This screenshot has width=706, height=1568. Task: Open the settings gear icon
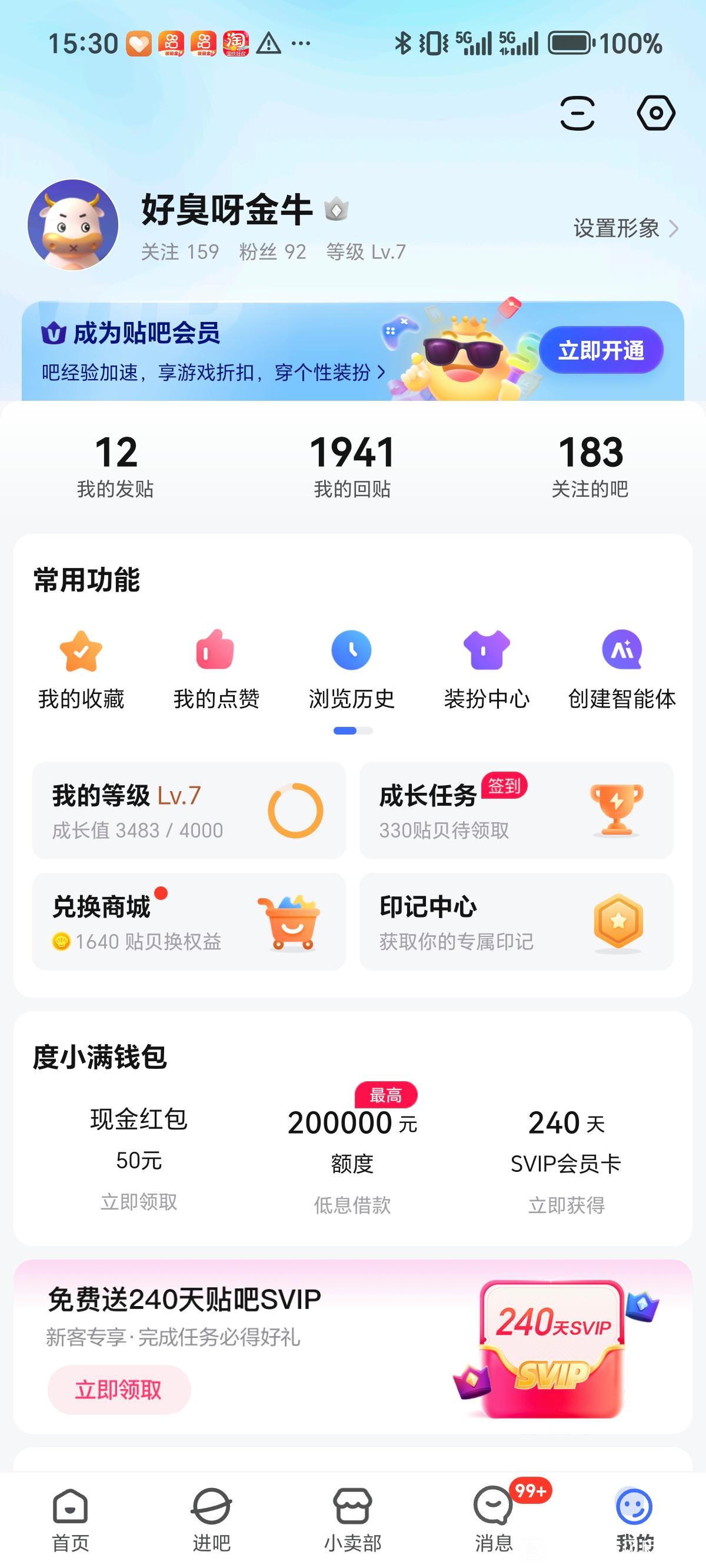[655, 113]
